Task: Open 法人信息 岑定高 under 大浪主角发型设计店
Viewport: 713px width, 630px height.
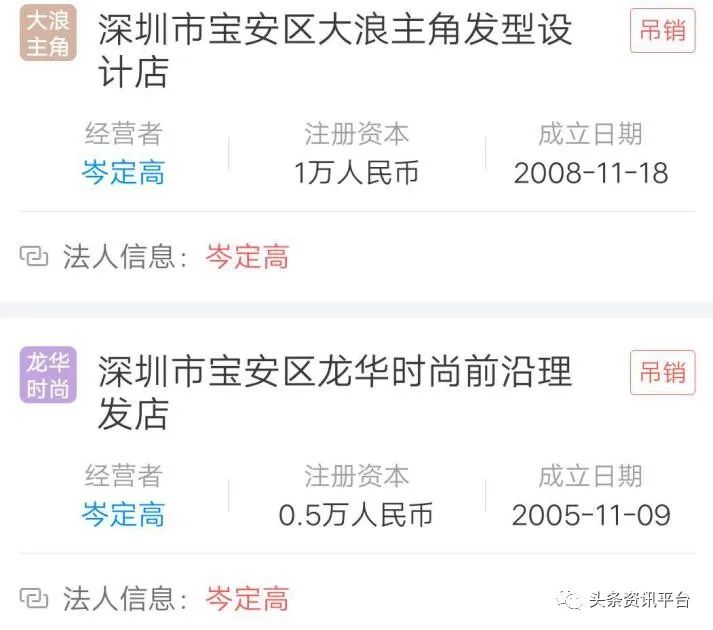Action: [x=247, y=257]
